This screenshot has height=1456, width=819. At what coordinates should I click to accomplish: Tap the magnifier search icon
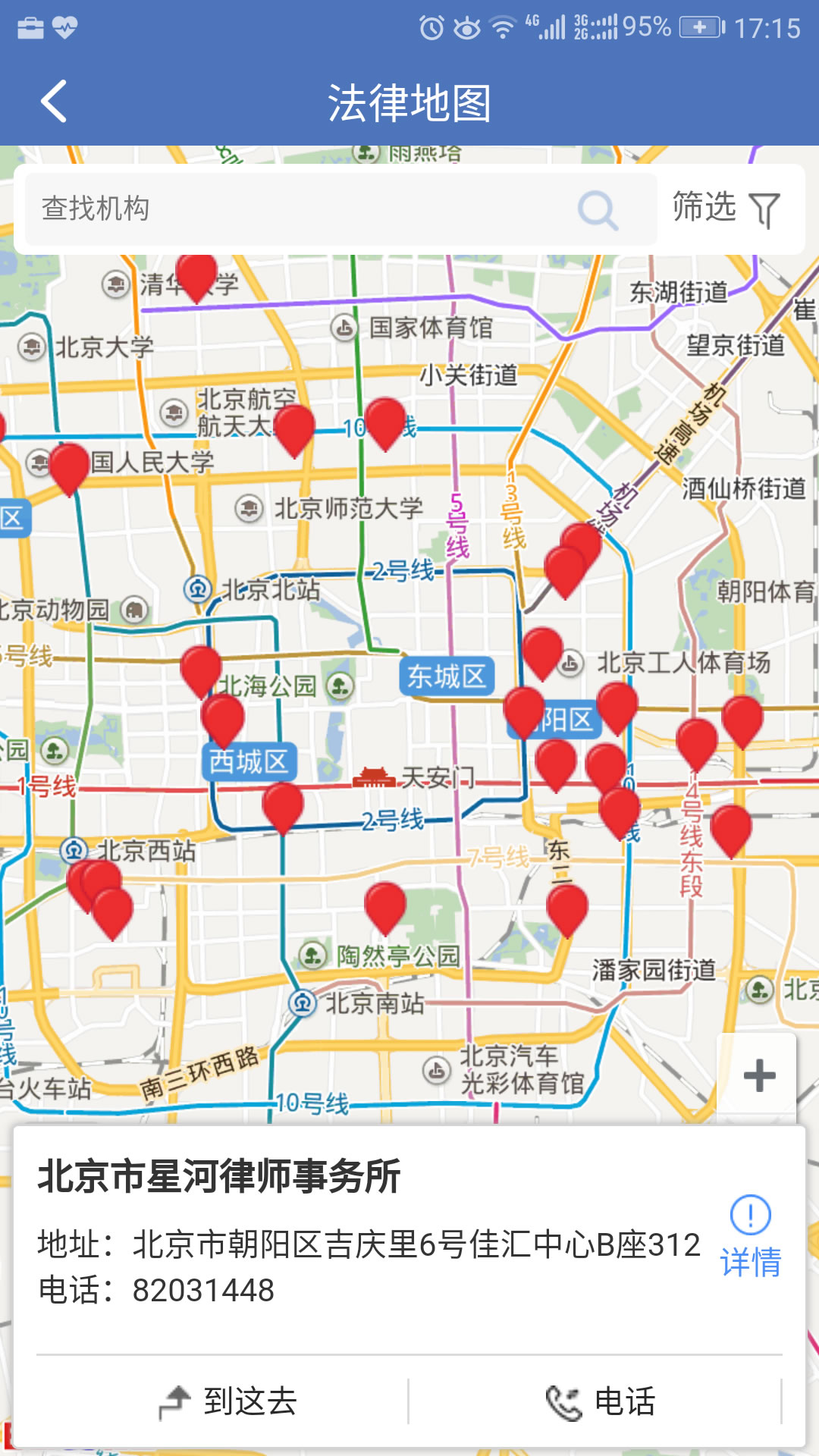point(598,209)
